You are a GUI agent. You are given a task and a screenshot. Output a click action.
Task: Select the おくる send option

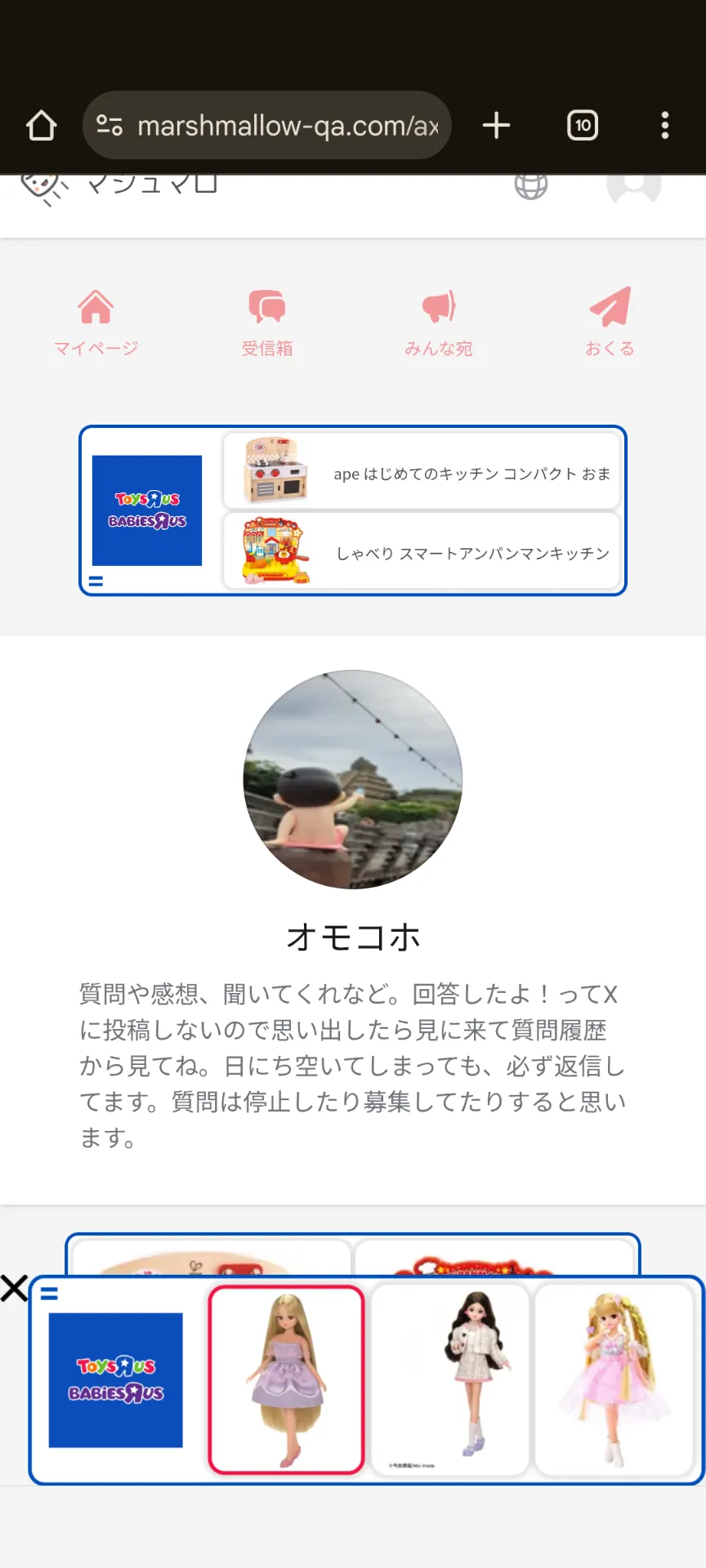[610, 323]
